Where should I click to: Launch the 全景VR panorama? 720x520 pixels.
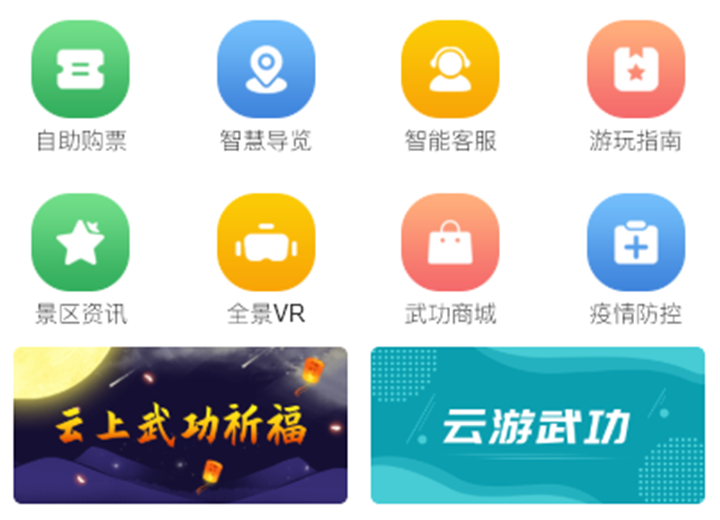click(266, 243)
